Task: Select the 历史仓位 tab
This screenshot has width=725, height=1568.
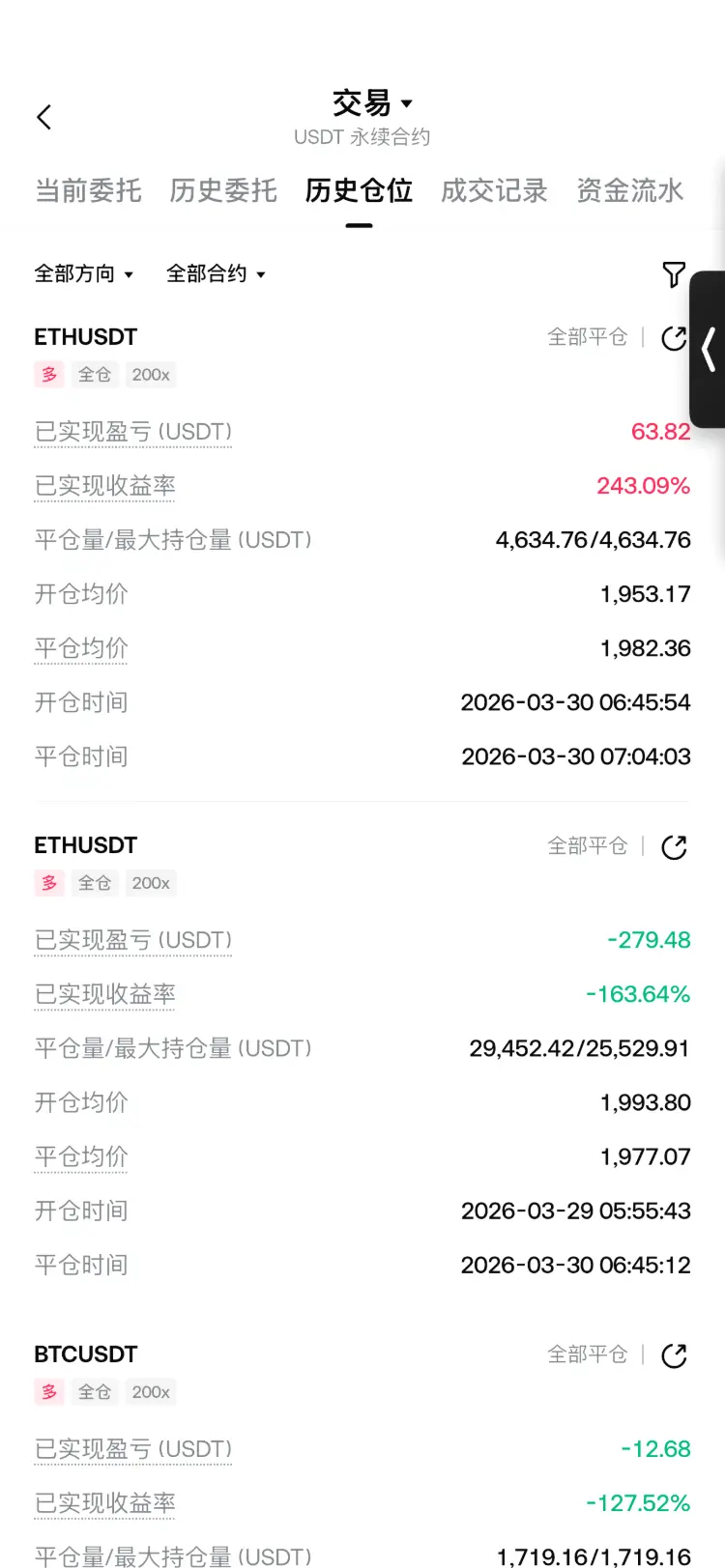Action: (359, 190)
